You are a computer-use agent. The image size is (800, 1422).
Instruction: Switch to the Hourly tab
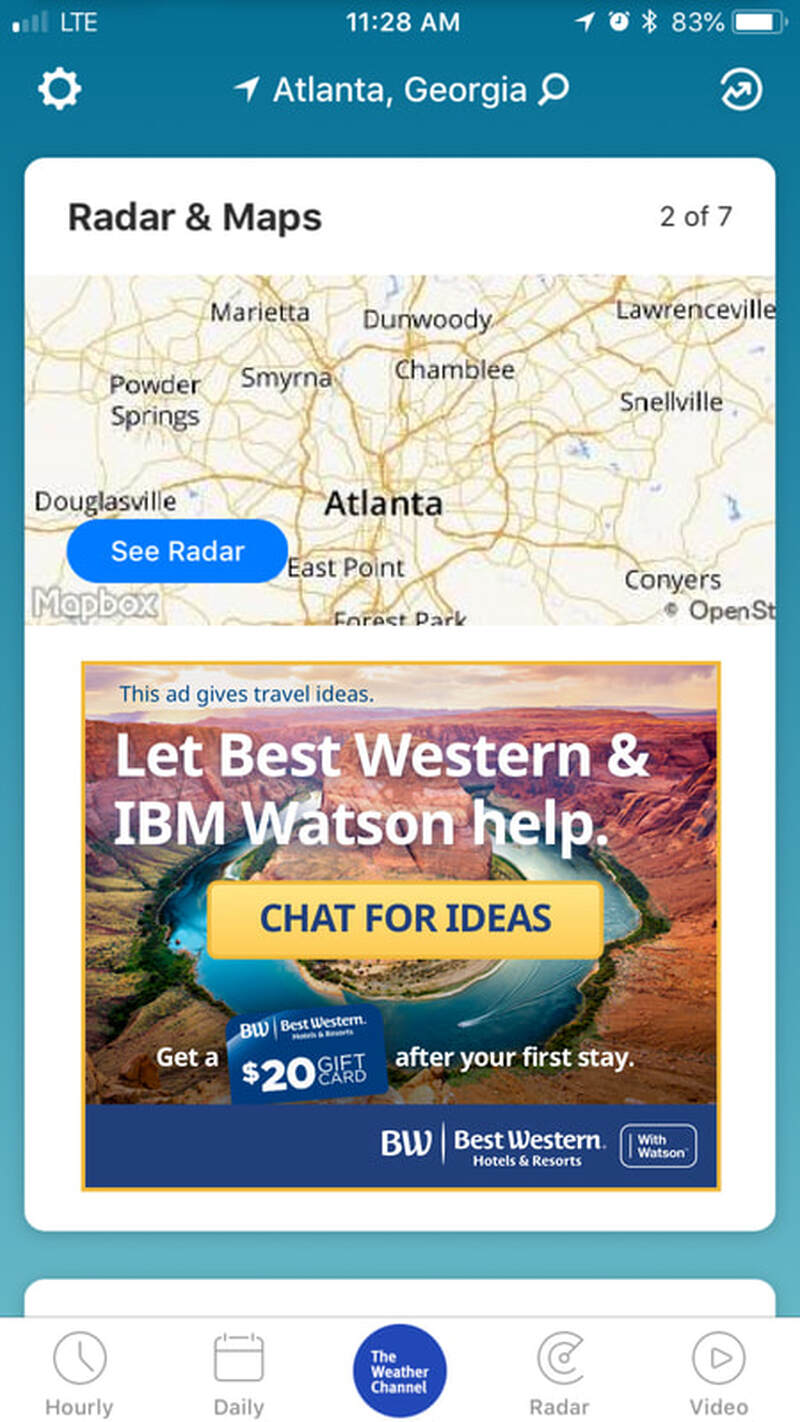tap(79, 1373)
